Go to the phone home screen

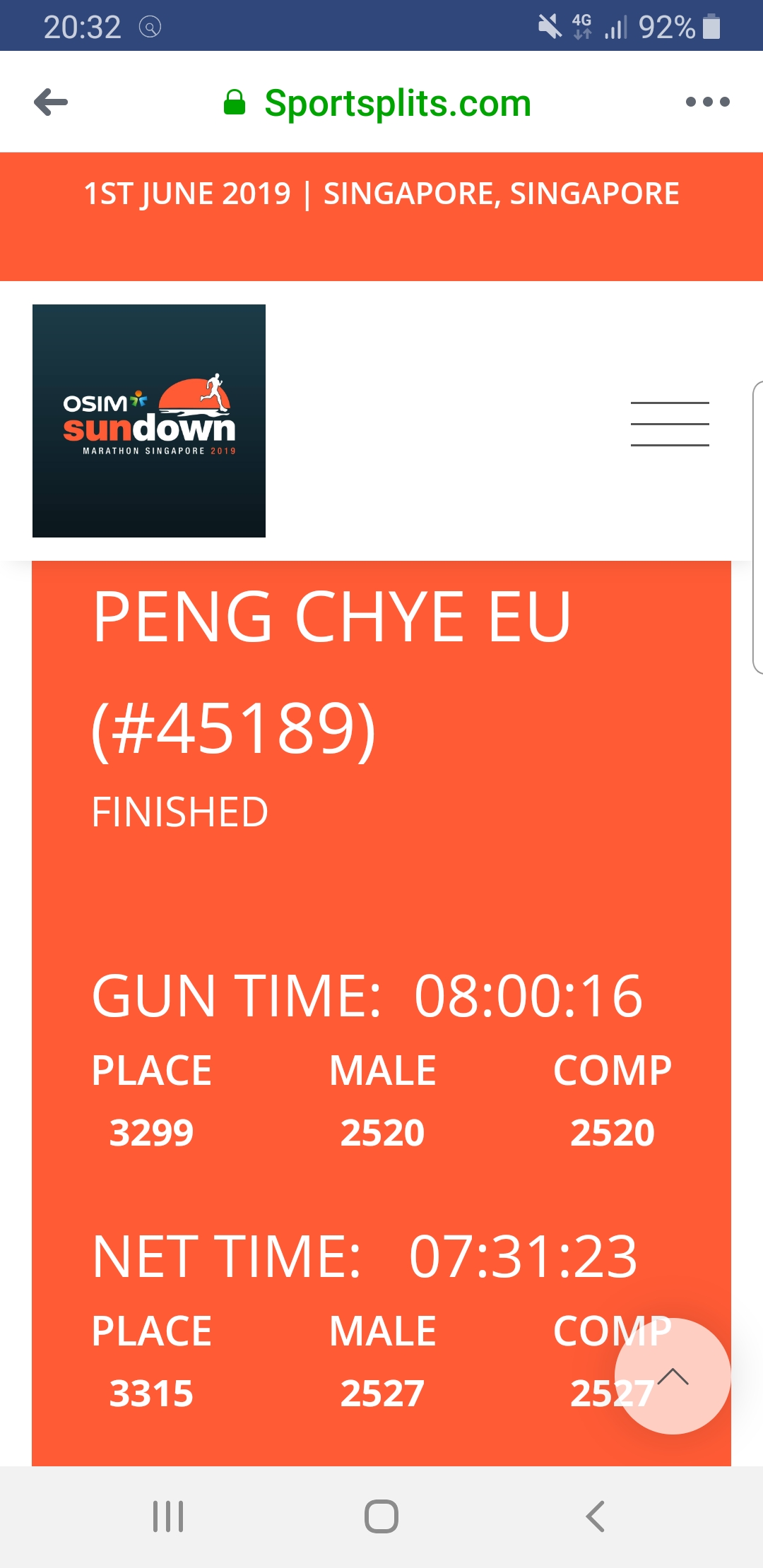pyautogui.click(x=381, y=1516)
